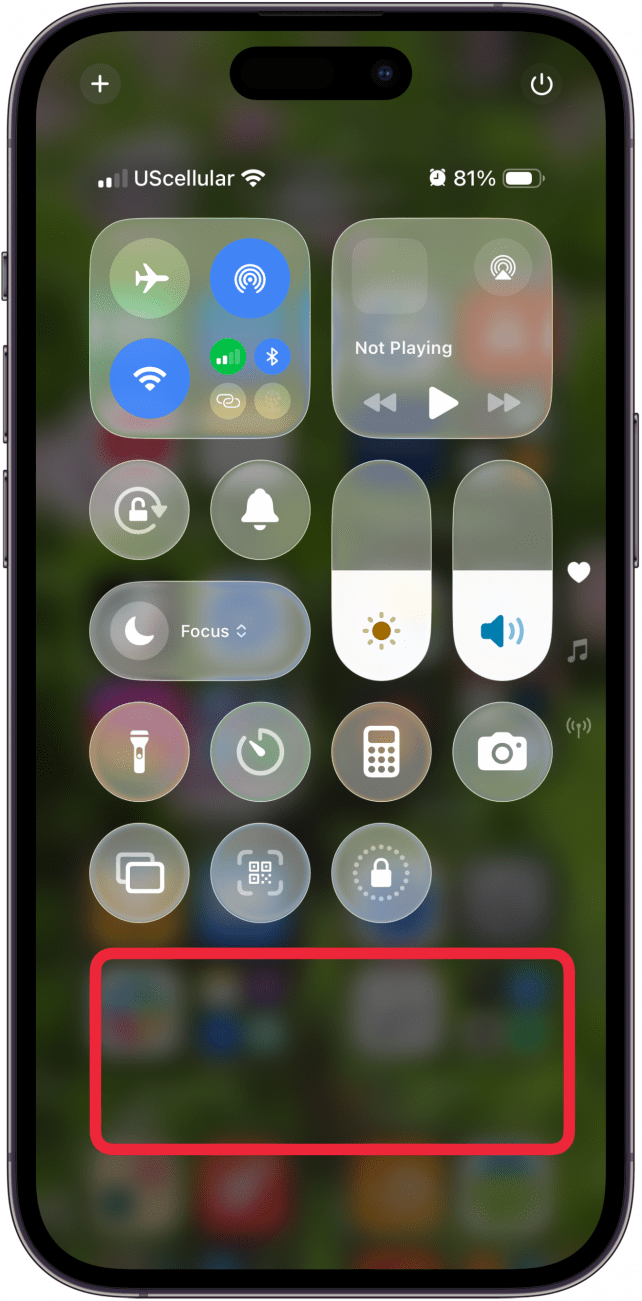The width and height of the screenshot is (642, 1301).
Task: Open the QR code scanner
Action: [260, 873]
